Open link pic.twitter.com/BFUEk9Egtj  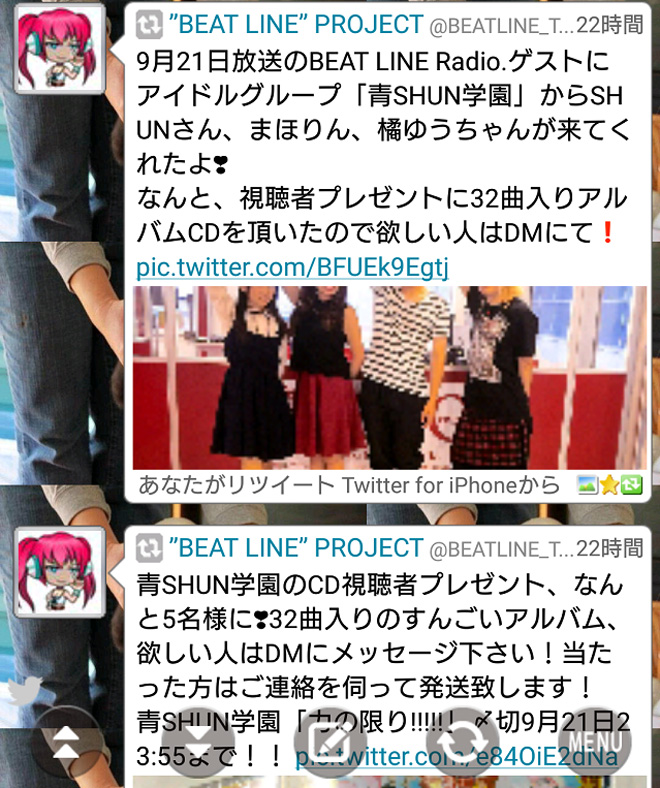click(x=292, y=268)
